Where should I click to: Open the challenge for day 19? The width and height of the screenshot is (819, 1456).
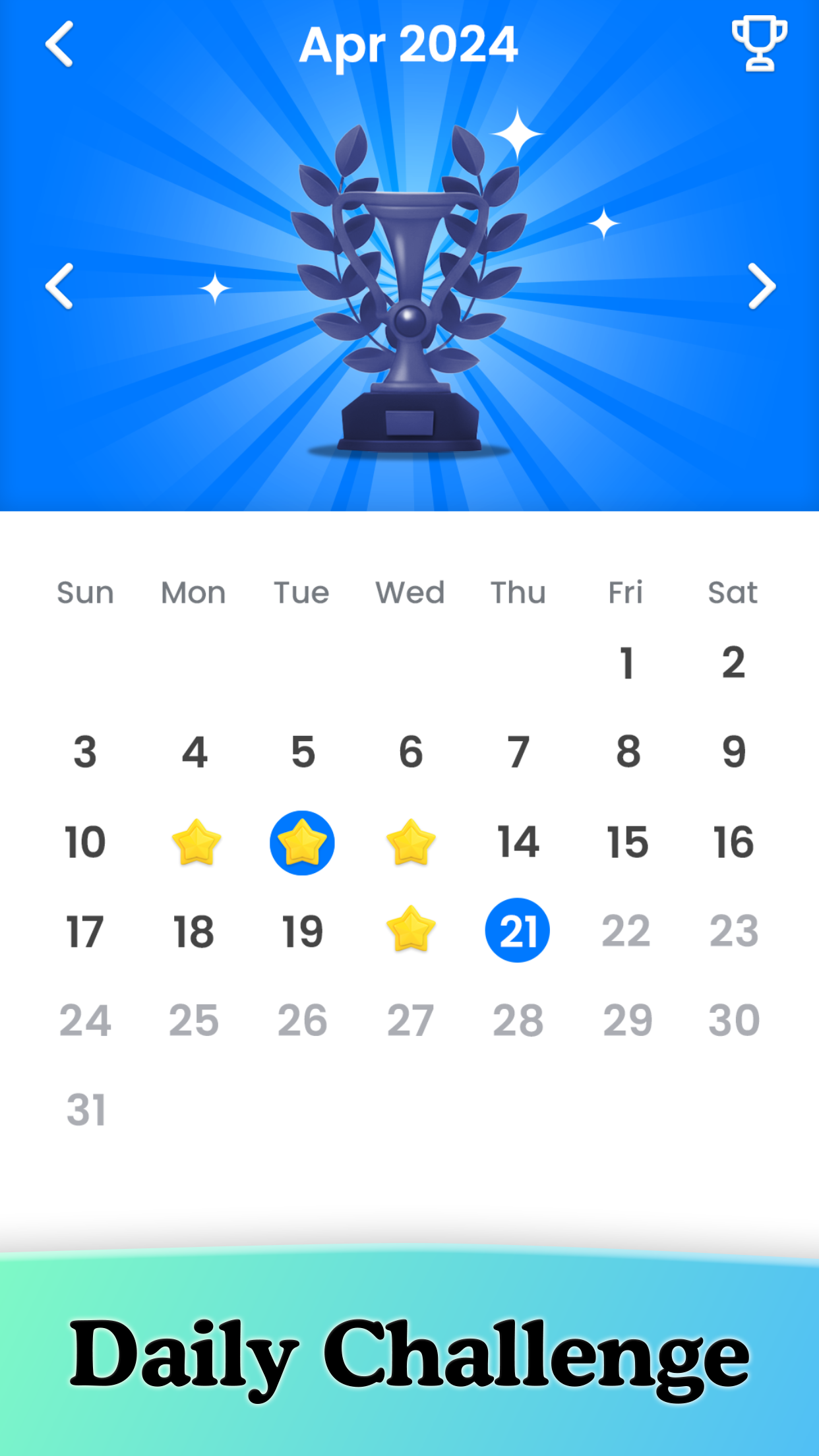(302, 931)
